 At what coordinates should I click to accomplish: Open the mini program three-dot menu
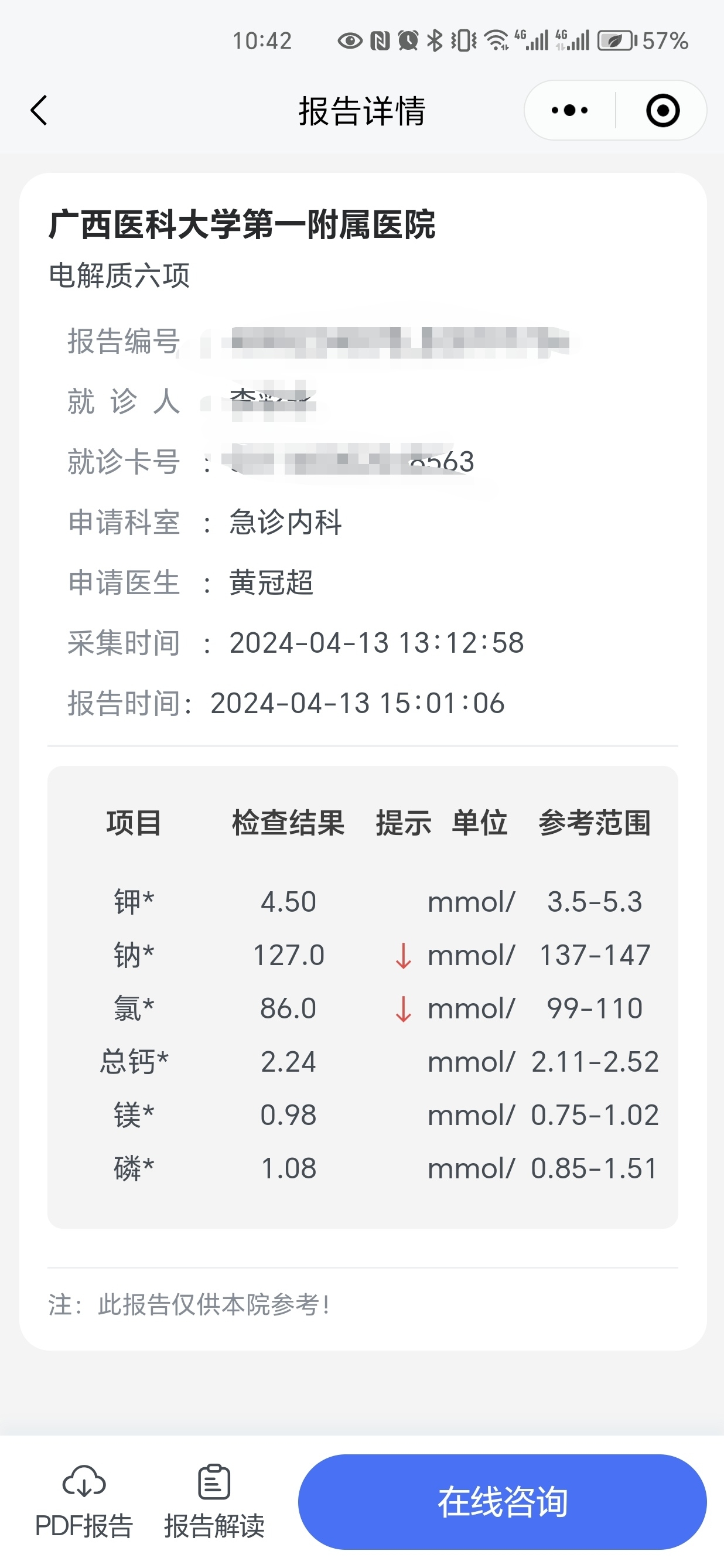point(569,111)
